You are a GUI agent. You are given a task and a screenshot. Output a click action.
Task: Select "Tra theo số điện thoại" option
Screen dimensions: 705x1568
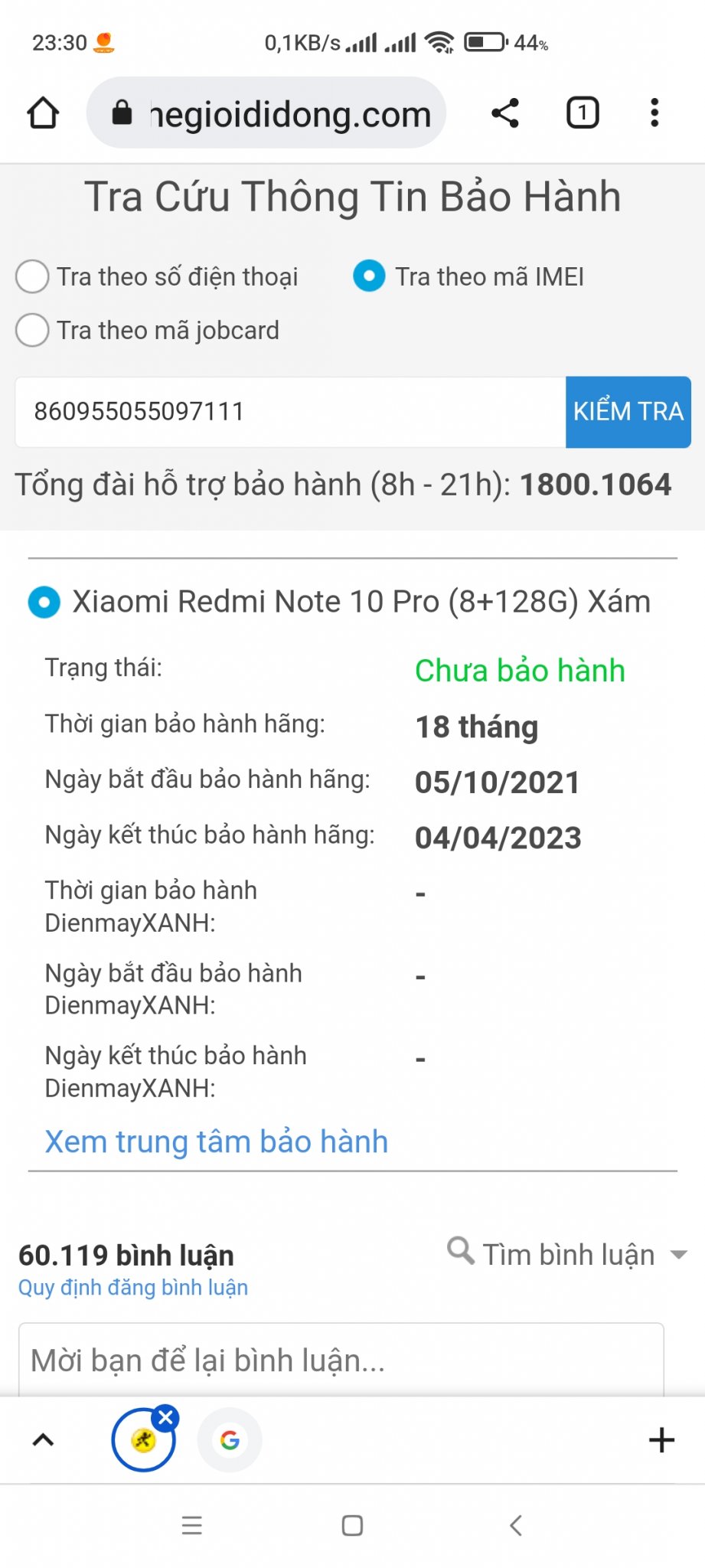pos(33,276)
